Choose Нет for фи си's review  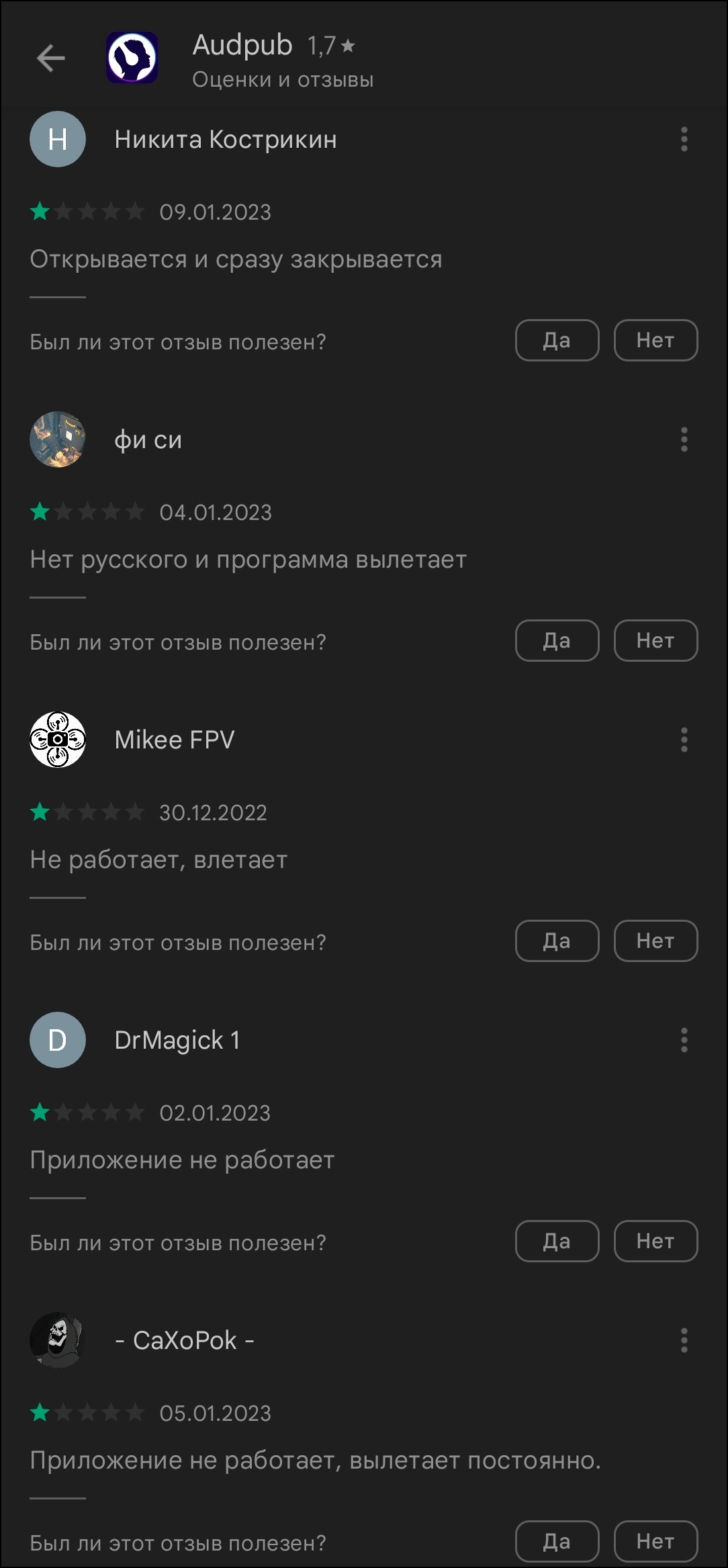click(655, 641)
